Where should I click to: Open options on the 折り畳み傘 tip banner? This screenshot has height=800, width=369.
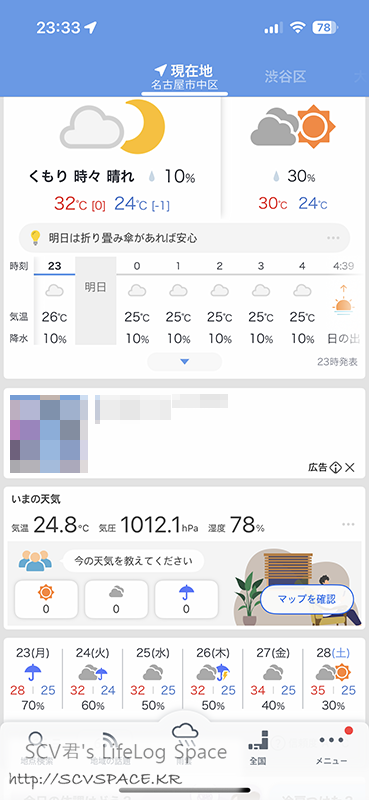click(x=333, y=238)
